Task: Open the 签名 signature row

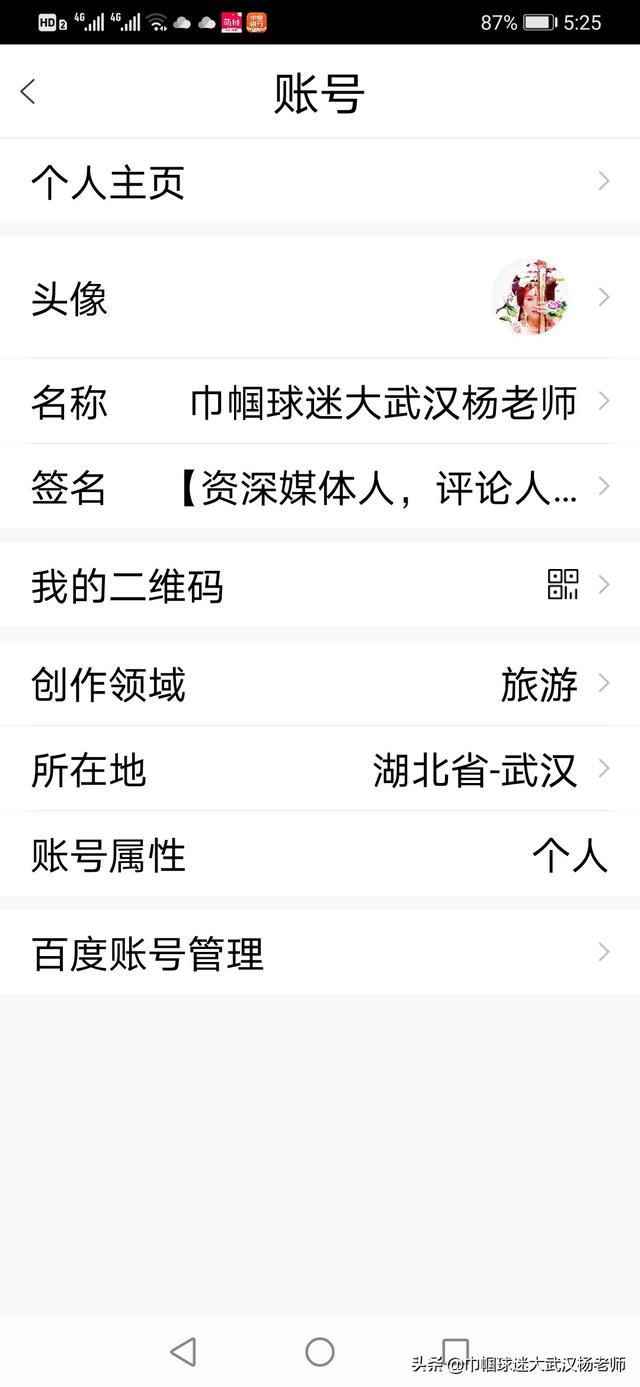Action: (x=320, y=487)
